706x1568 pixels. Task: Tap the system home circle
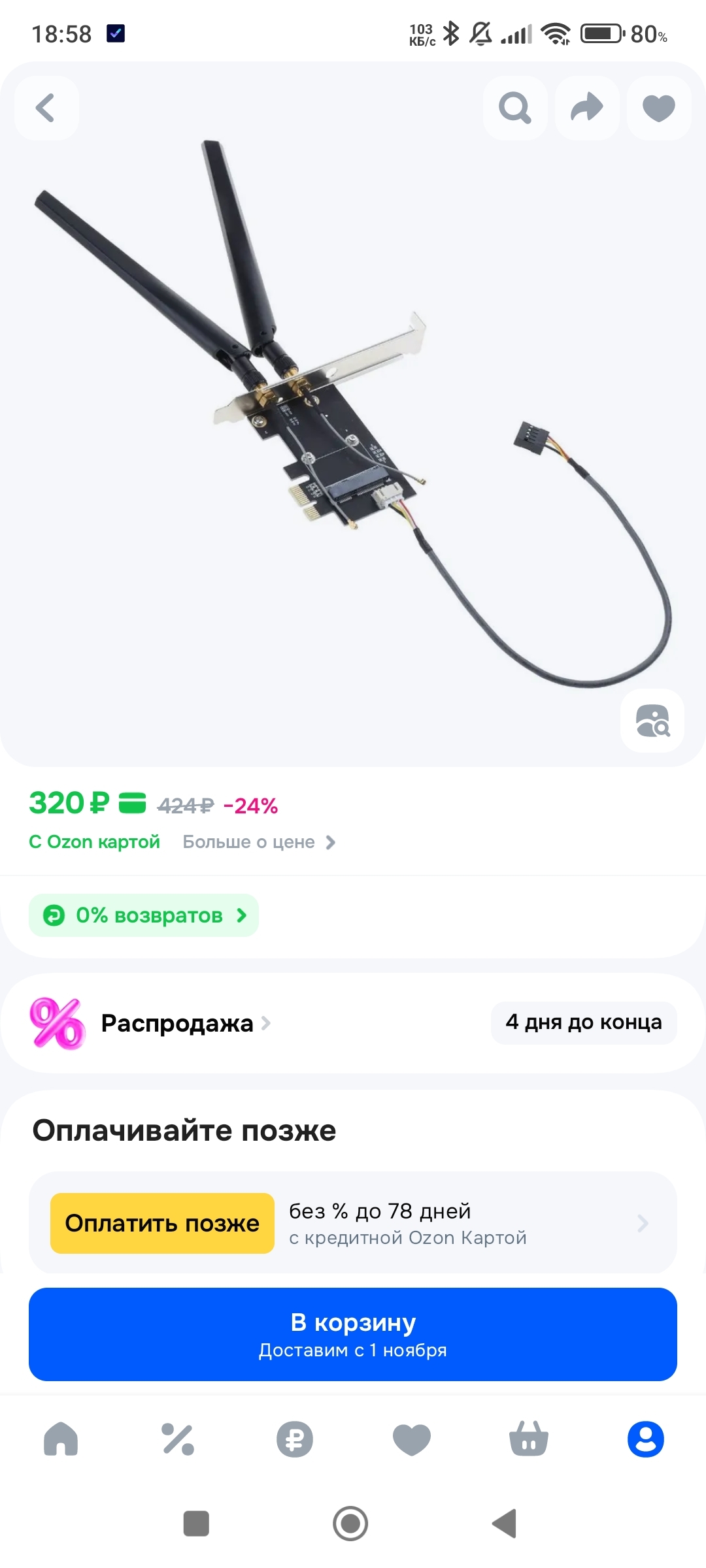[x=350, y=1524]
